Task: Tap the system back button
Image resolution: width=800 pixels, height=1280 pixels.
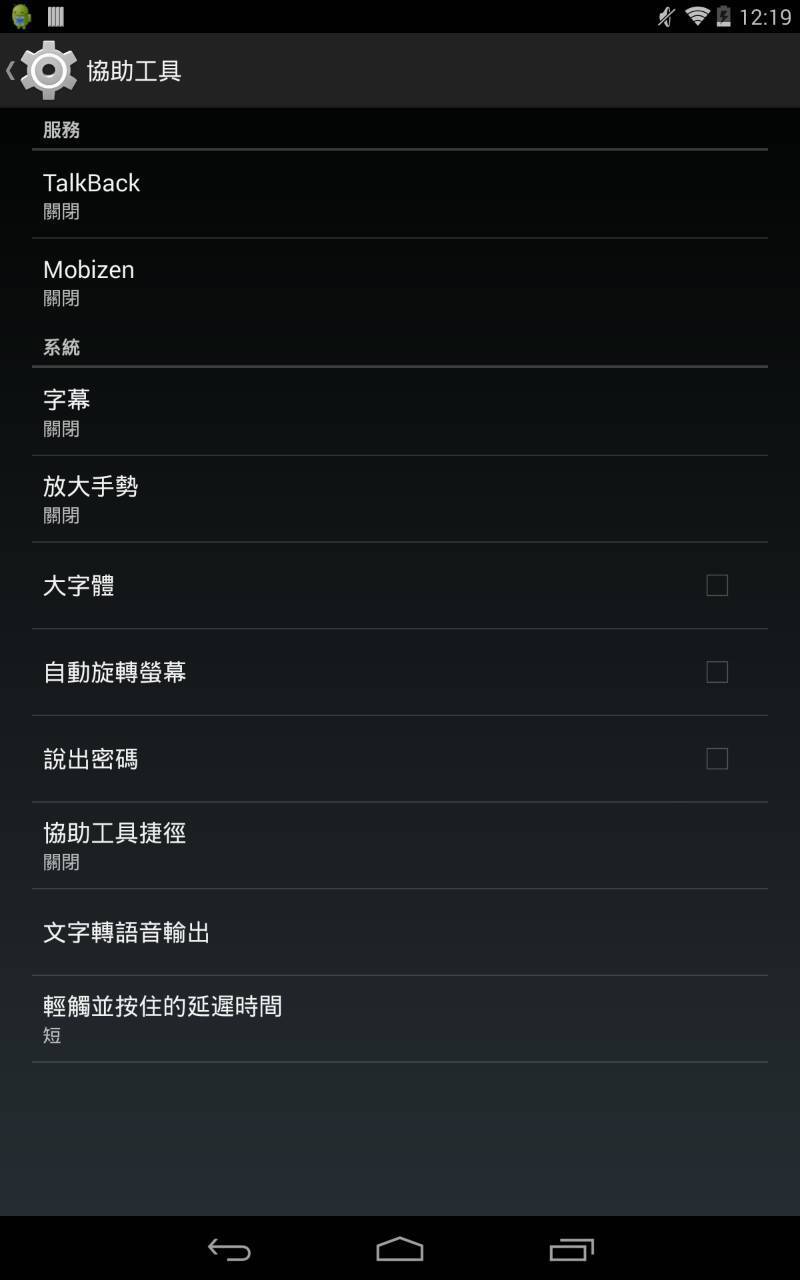Action: click(x=229, y=1249)
